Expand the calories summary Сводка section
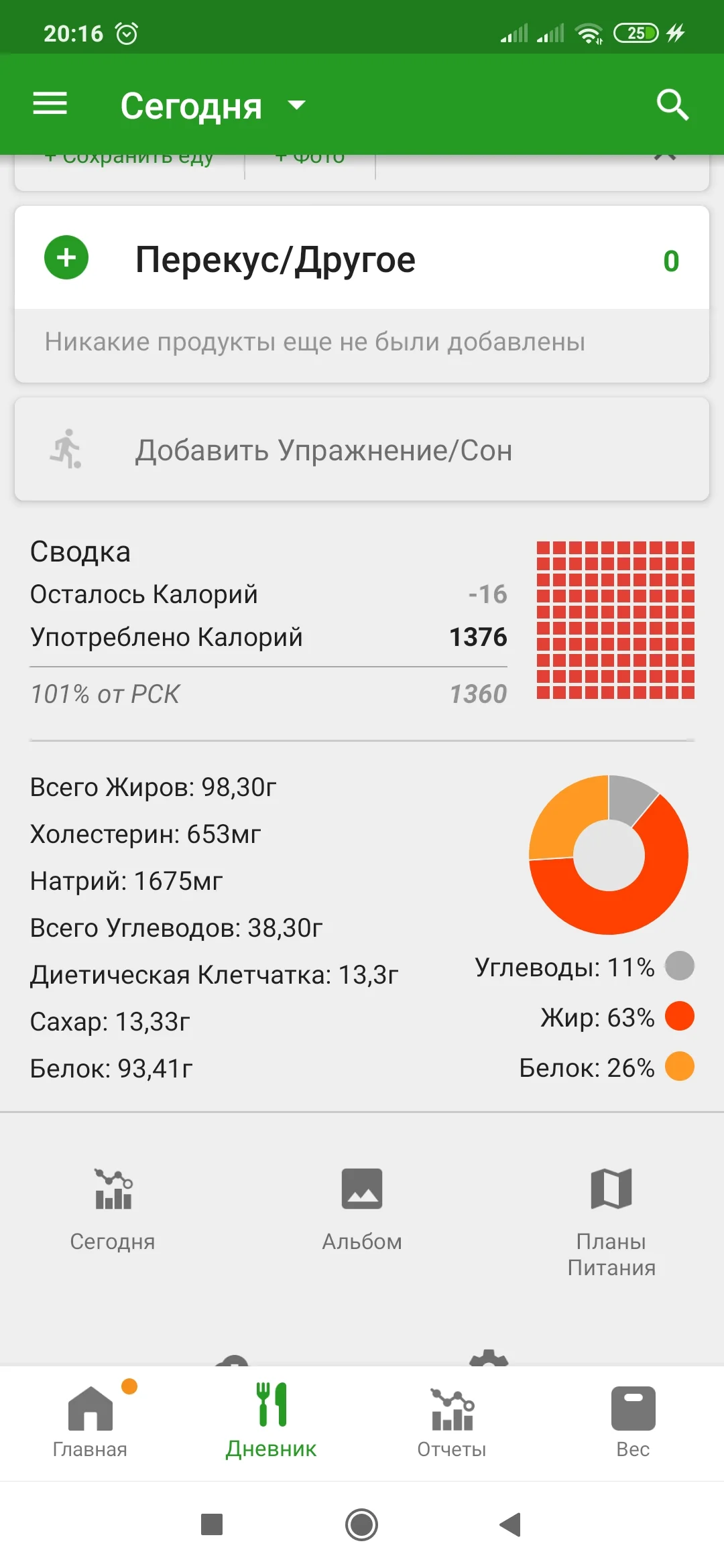 point(80,551)
